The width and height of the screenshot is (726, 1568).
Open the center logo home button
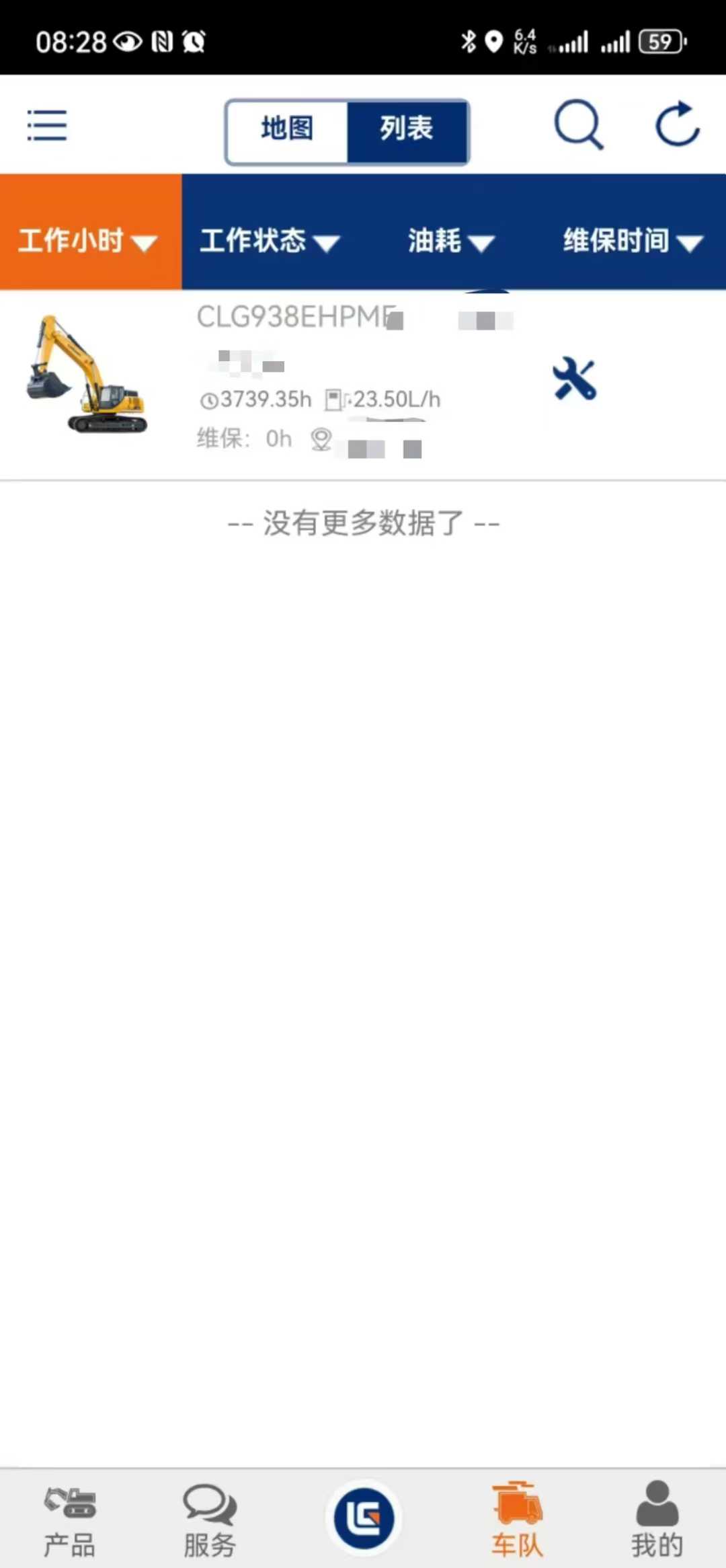[x=364, y=1518]
